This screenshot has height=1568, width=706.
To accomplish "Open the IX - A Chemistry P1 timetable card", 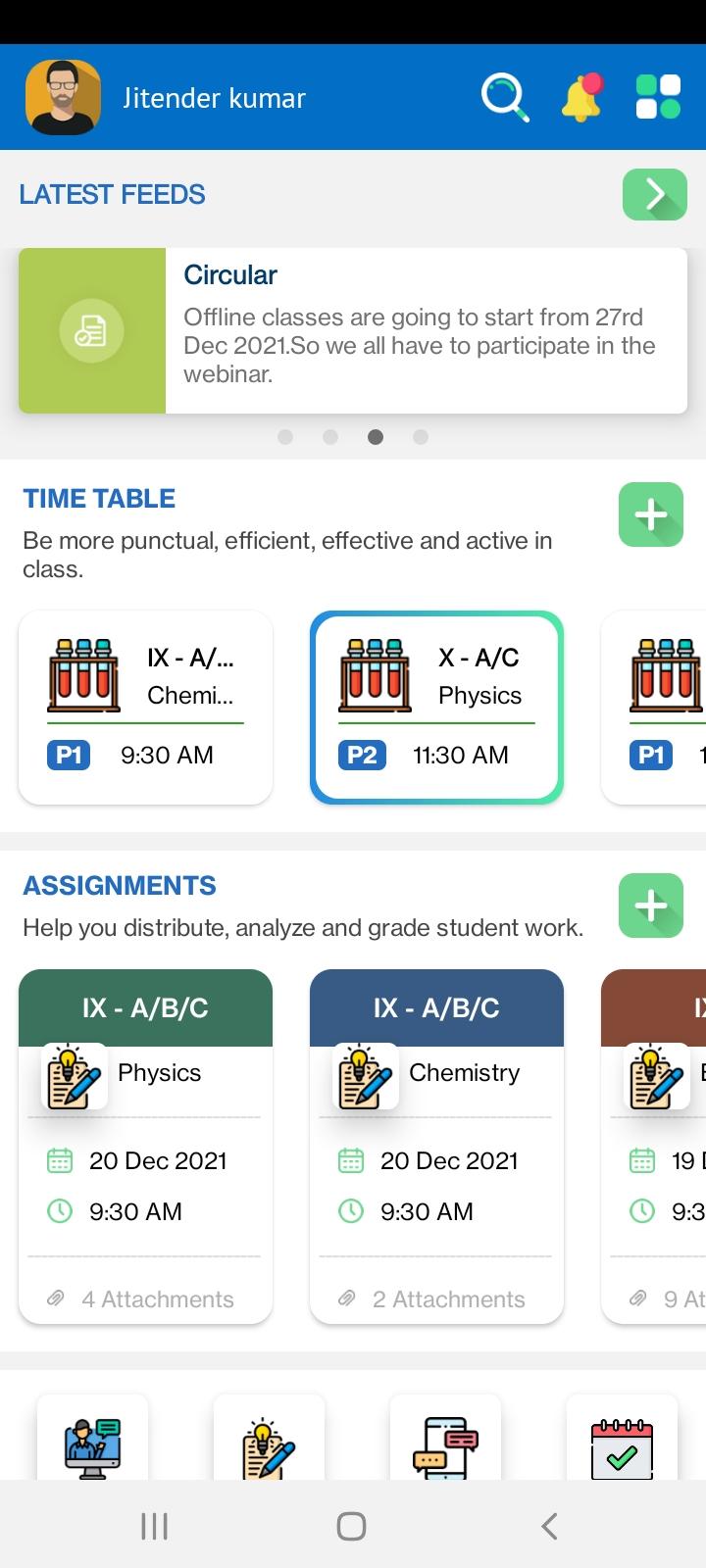I will click(145, 707).
